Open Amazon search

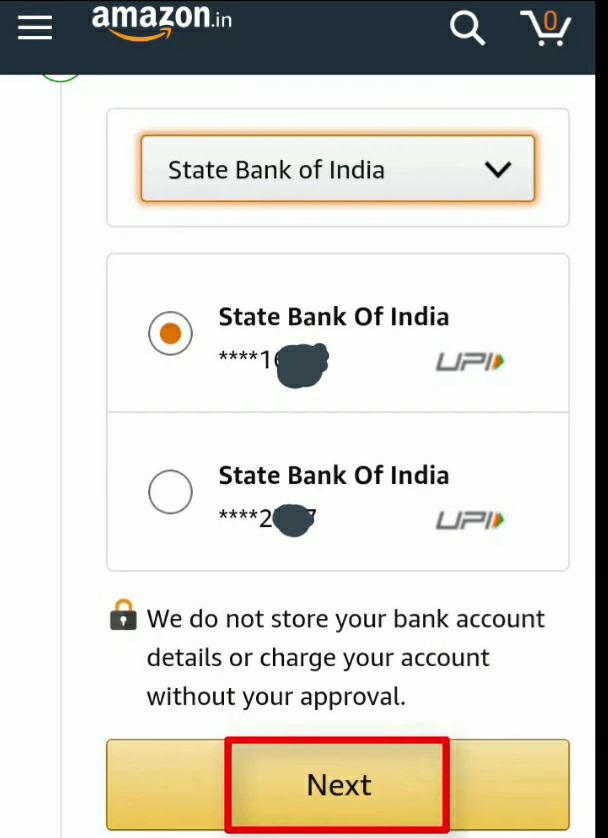coord(467,28)
